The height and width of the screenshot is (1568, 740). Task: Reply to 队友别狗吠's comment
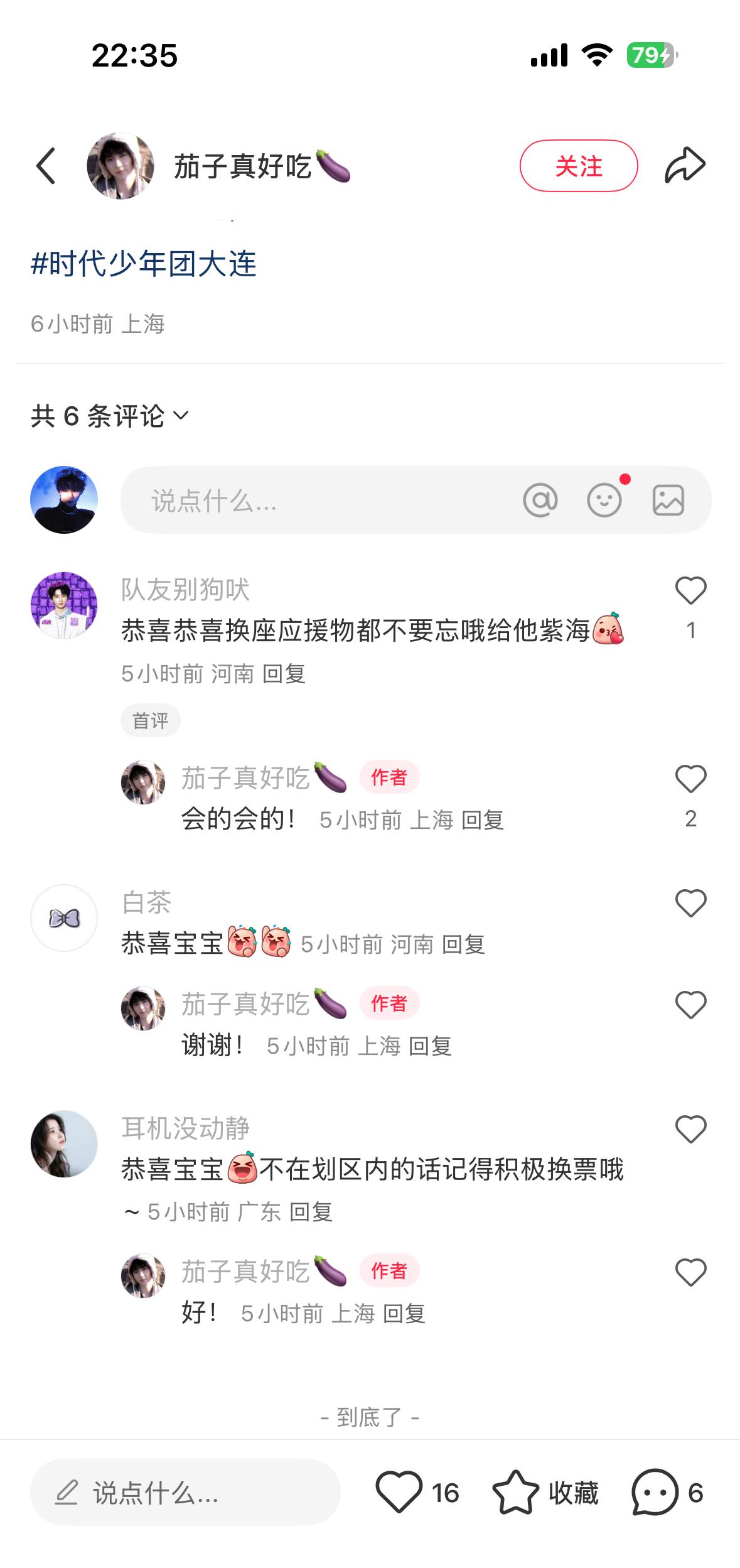click(x=284, y=674)
